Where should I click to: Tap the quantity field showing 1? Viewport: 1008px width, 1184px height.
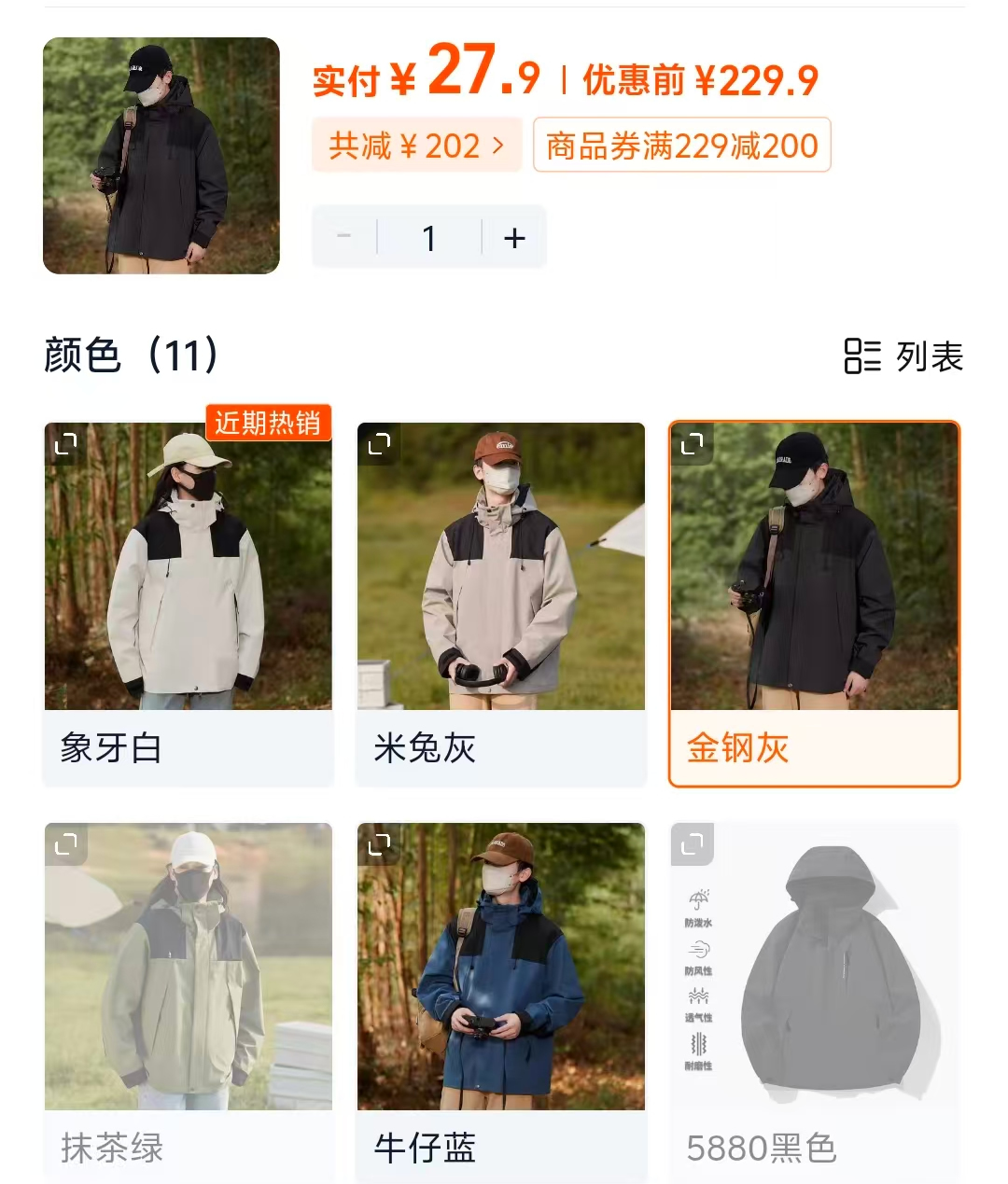point(429,238)
